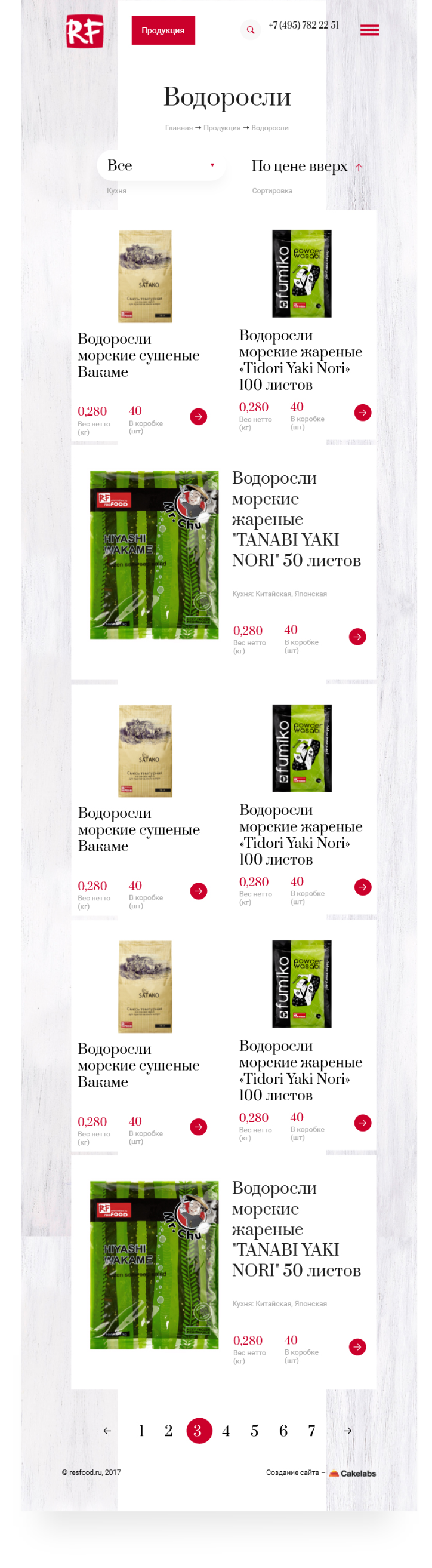Go to Главная breadcrumb
Image resolution: width=432 pixels, height=1568 pixels.
click(179, 128)
